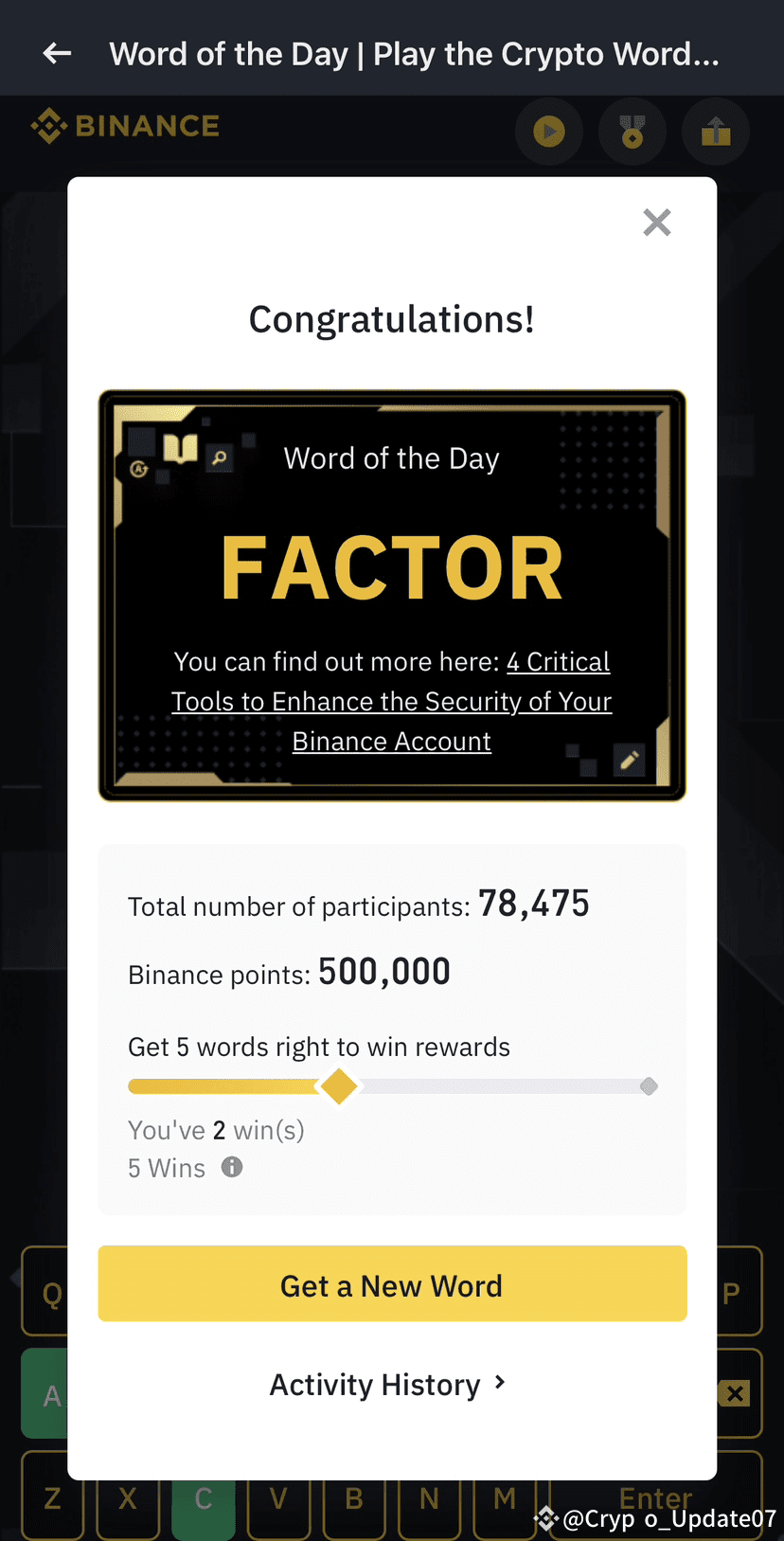This screenshot has height=1541, width=784.
Task: Click the progress slider diamond marker
Action: [338, 1086]
